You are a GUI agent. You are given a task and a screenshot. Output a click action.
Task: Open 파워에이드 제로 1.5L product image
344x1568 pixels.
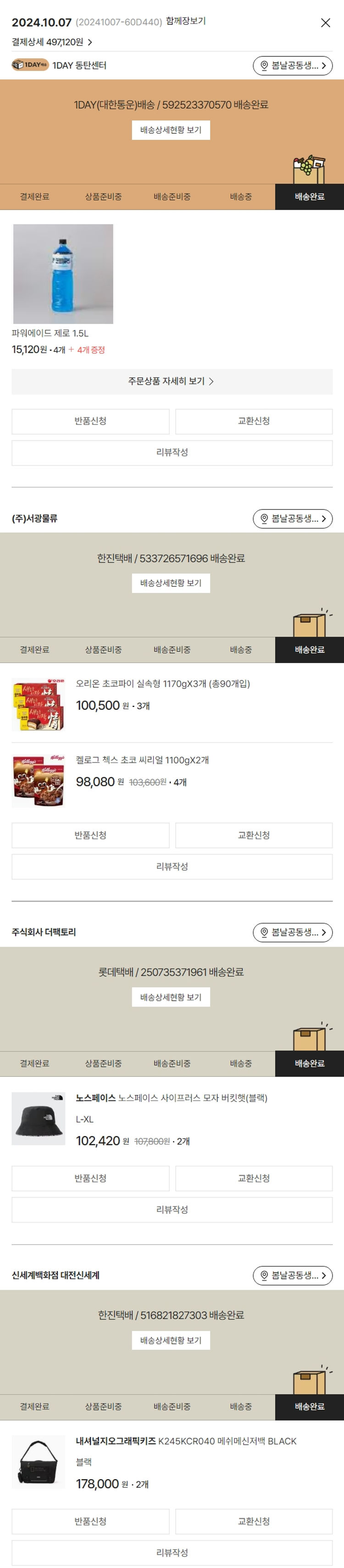63,274
